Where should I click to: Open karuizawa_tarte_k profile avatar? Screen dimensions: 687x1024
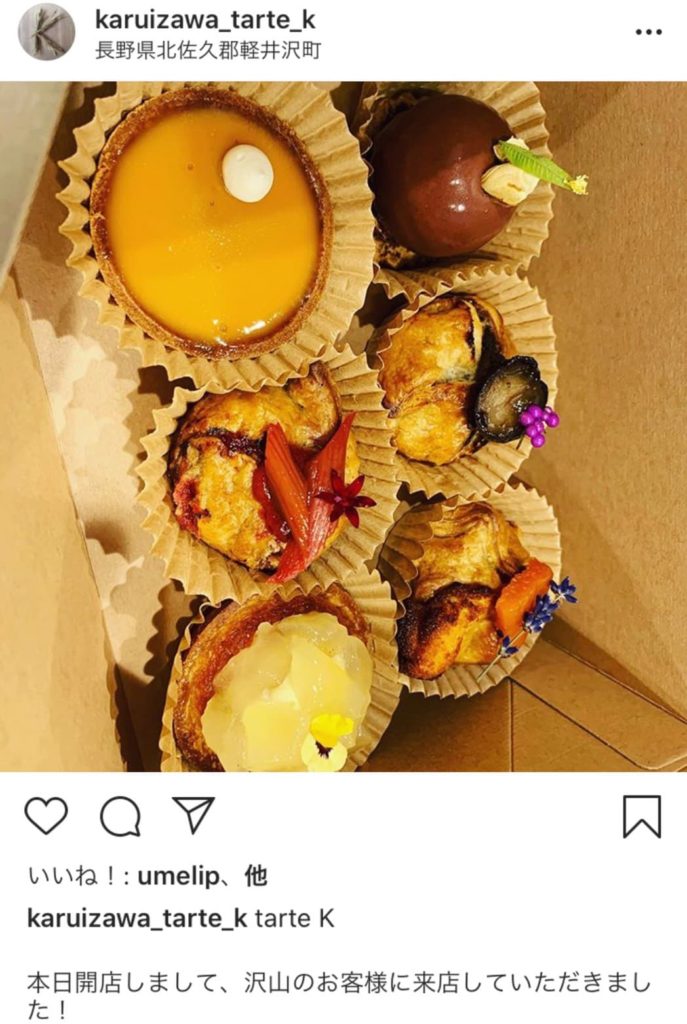[x=46, y=32]
